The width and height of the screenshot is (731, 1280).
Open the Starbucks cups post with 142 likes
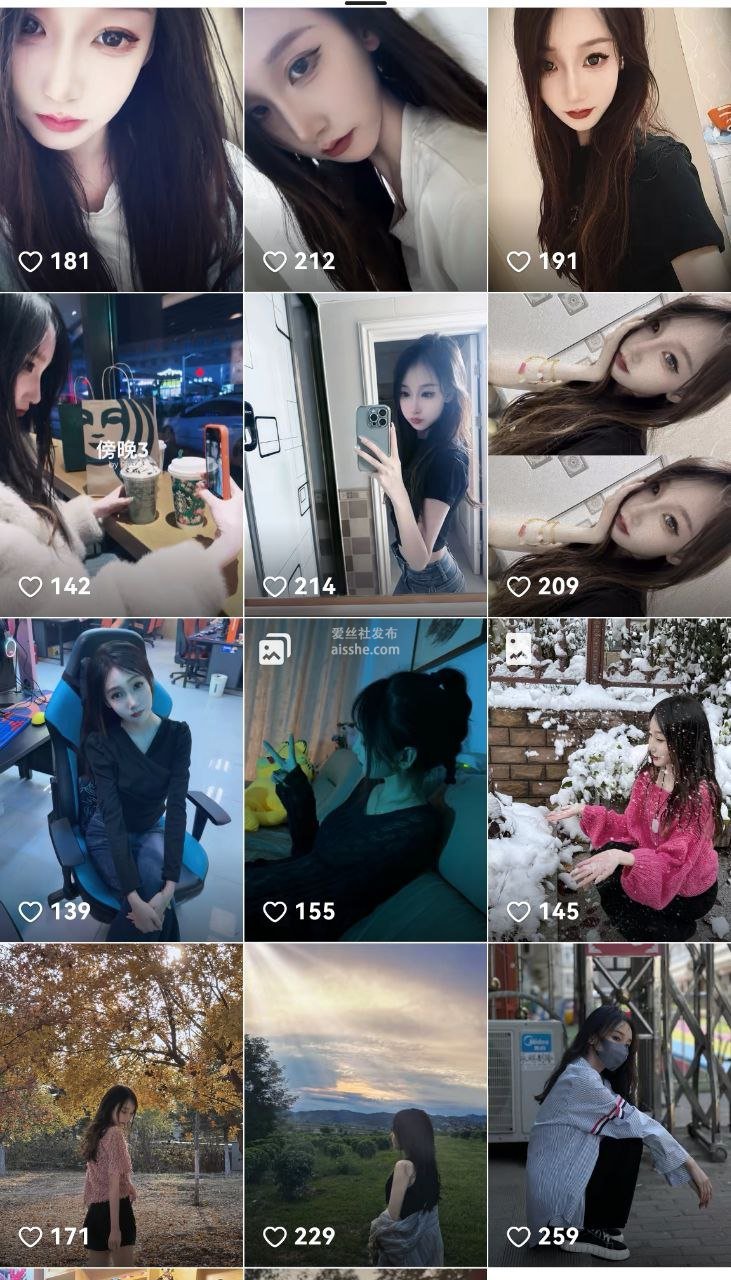pyautogui.click(x=121, y=455)
